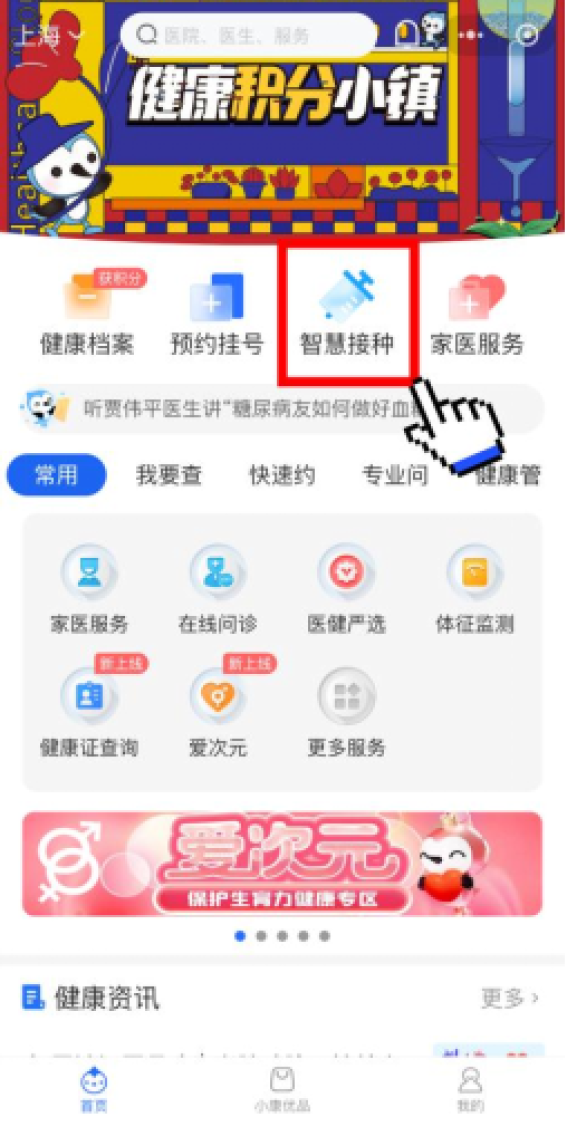This screenshot has height=1127, width=567.
Task: Switch to the 我要查 tab
Action: [169, 475]
